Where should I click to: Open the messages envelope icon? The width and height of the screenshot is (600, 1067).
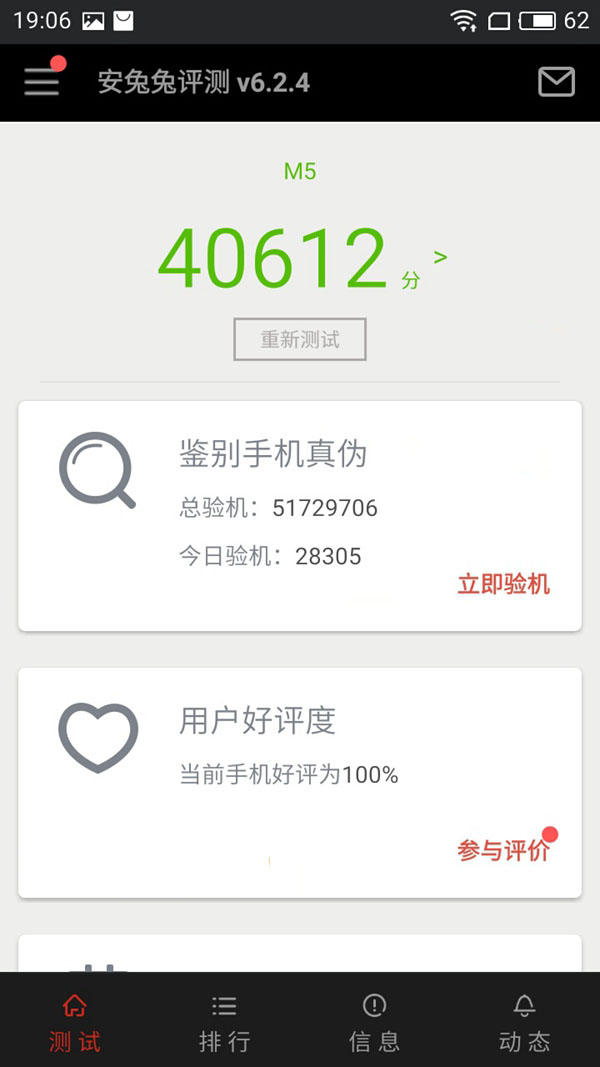point(556,82)
